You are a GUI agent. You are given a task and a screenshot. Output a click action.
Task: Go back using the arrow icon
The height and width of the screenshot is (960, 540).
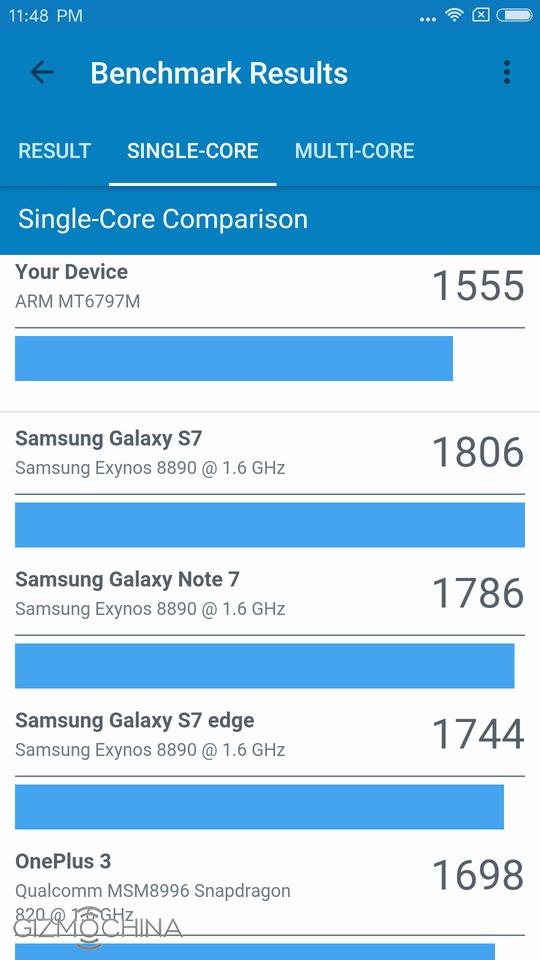click(42, 73)
